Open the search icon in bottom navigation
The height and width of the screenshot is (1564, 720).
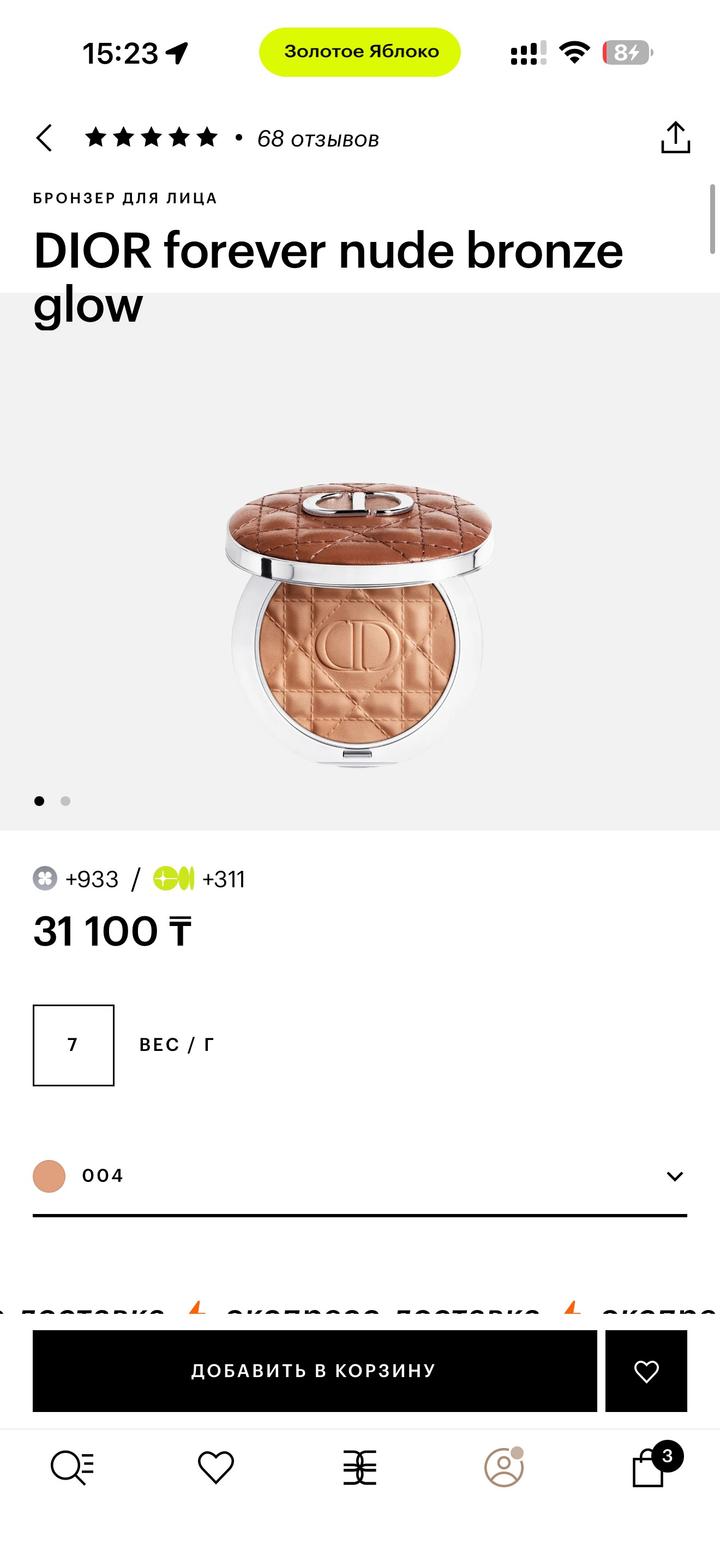click(x=71, y=1468)
